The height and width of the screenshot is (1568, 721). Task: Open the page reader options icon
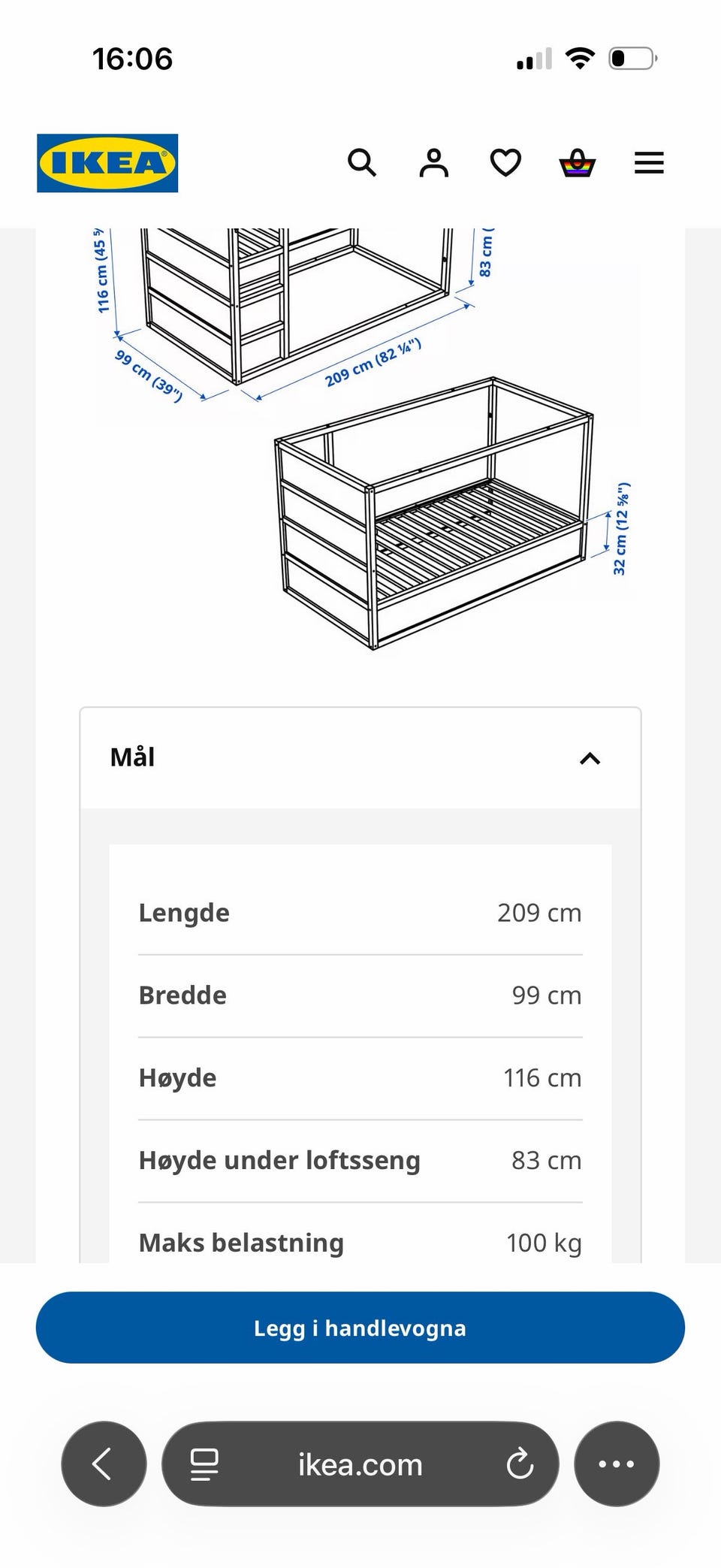click(x=204, y=1464)
